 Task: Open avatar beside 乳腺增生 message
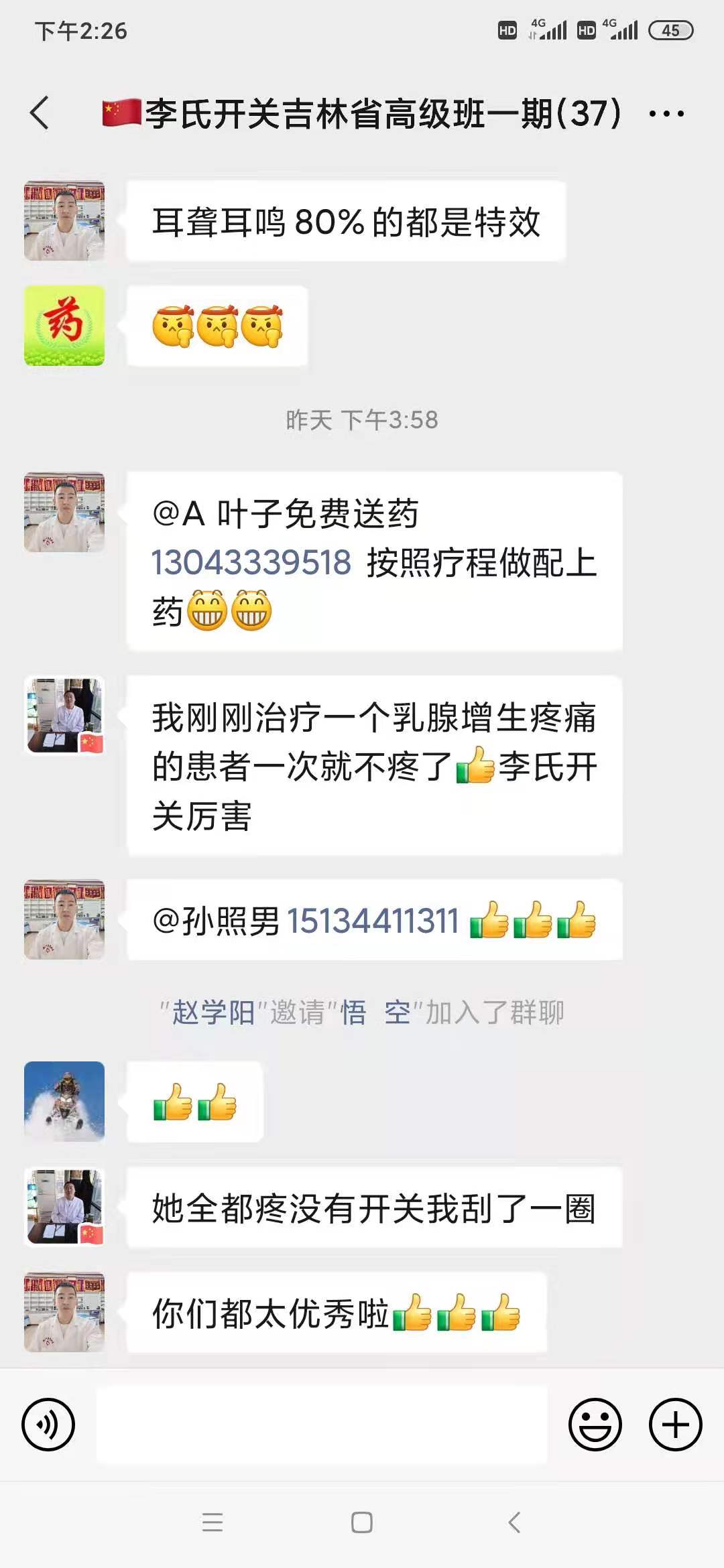(x=64, y=716)
